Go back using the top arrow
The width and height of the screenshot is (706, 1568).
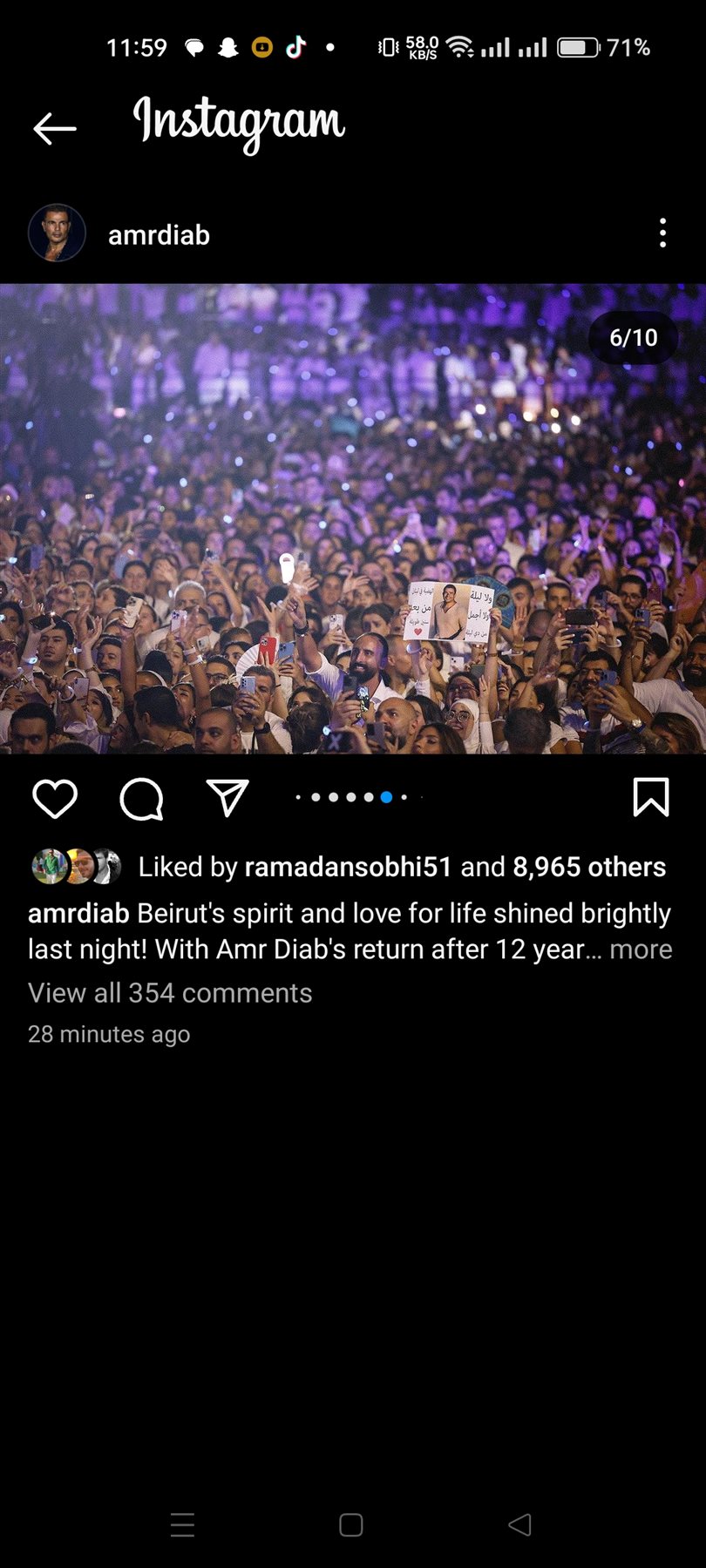[x=54, y=128]
